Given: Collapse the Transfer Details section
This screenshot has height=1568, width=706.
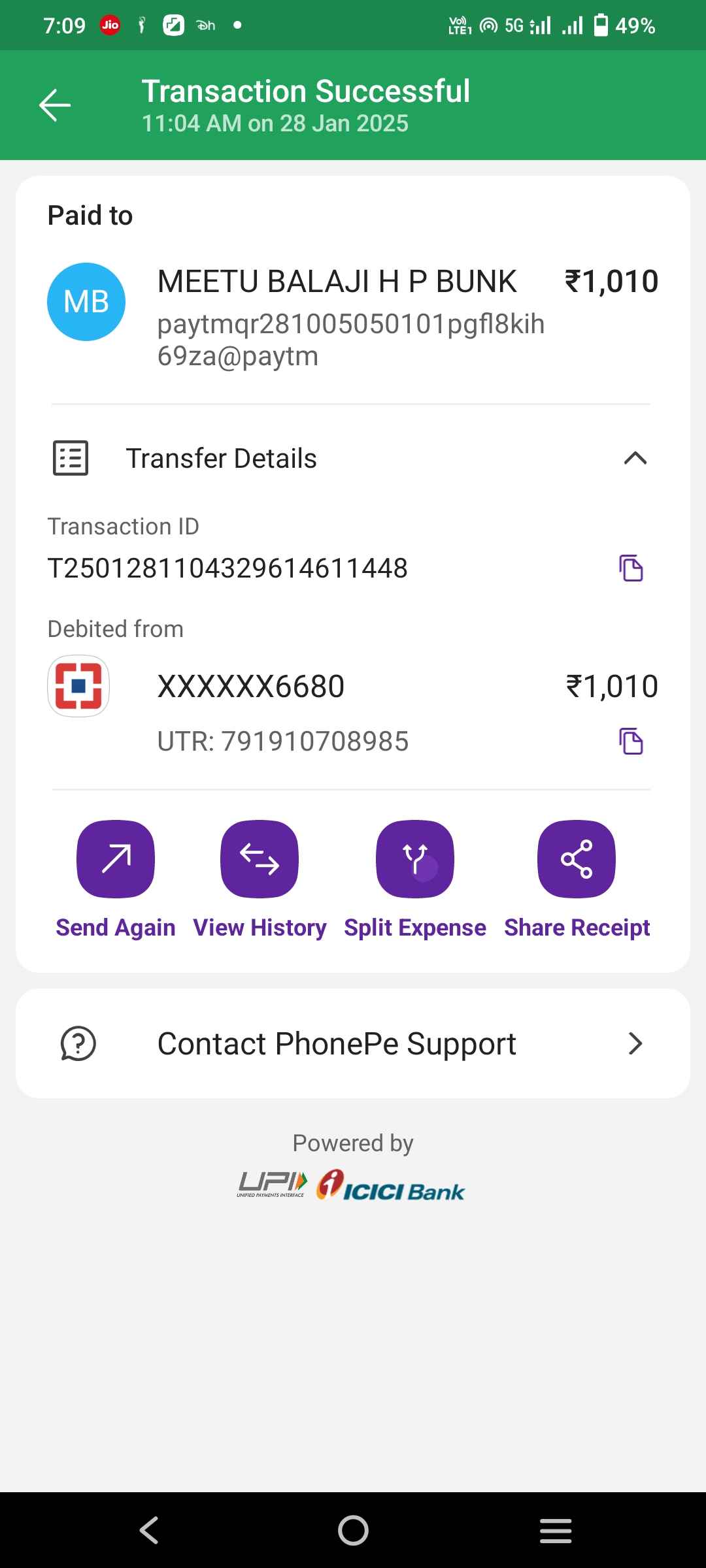Looking at the screenshot, I should [635, 458].
